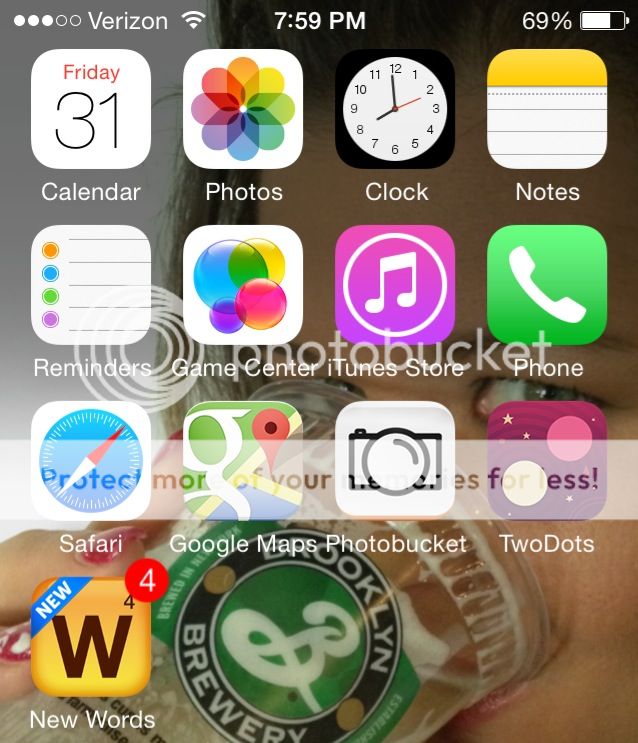Open the Notes app
Screen dimensions: 638x743
547,109
